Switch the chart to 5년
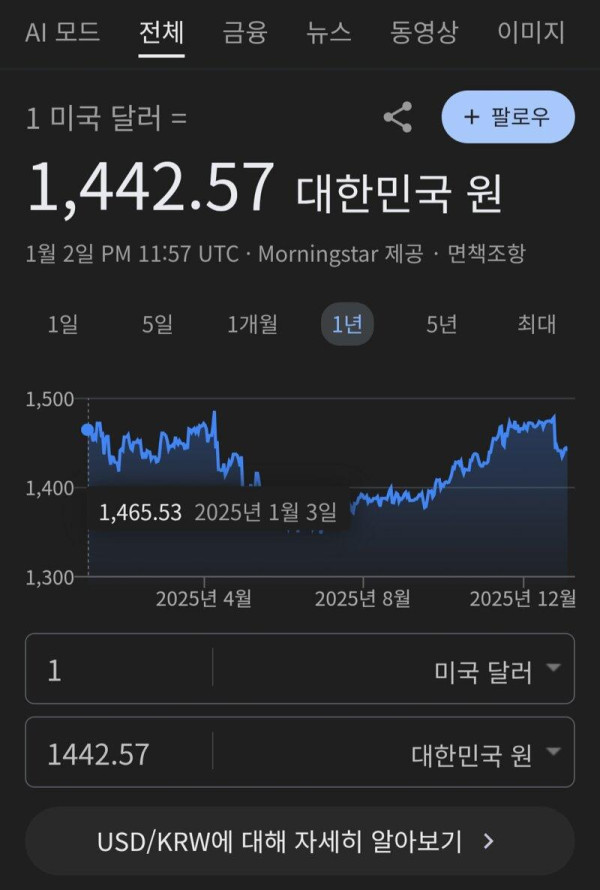This screenshot has height=890, width=600. pyautogui.click(x=441, y=324)
